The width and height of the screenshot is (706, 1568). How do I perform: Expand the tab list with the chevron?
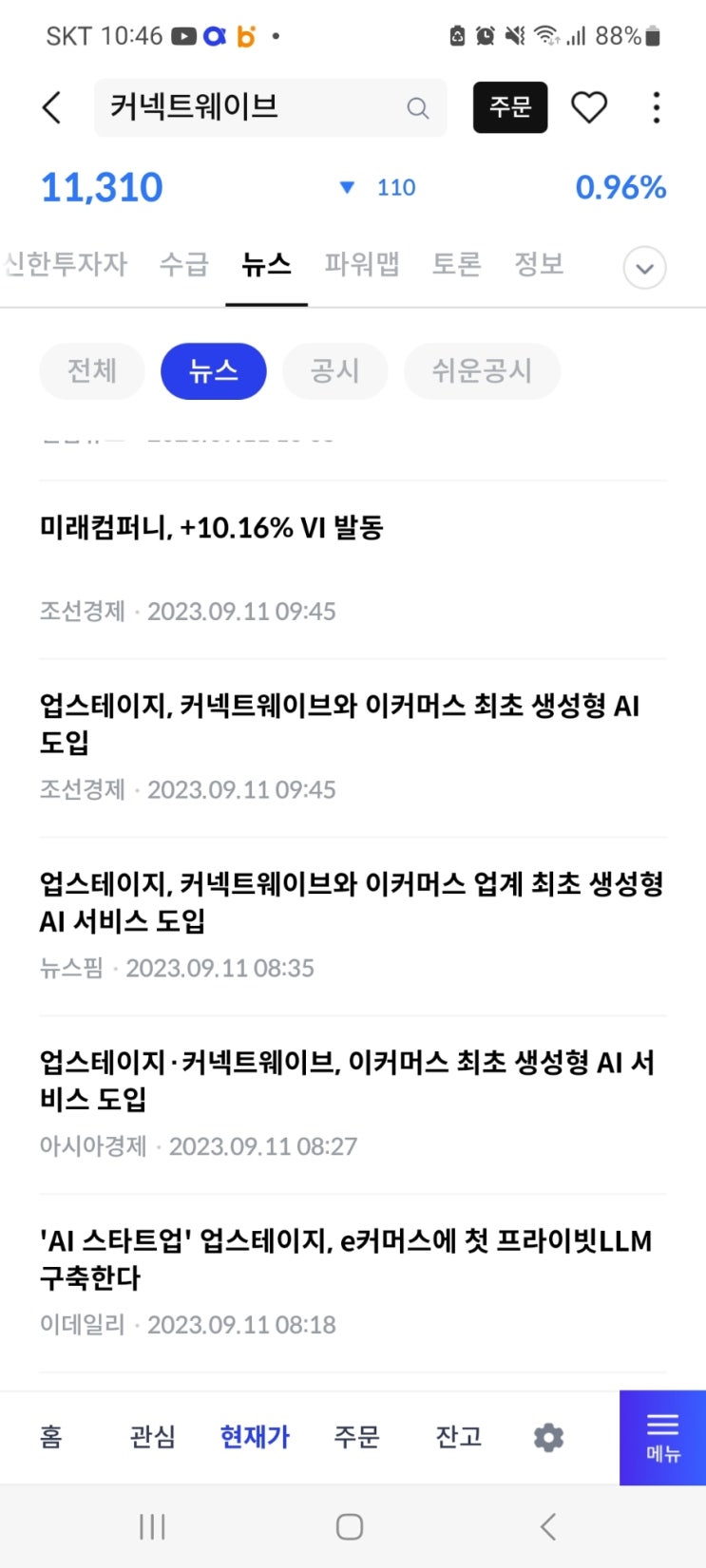click(645, 268)
